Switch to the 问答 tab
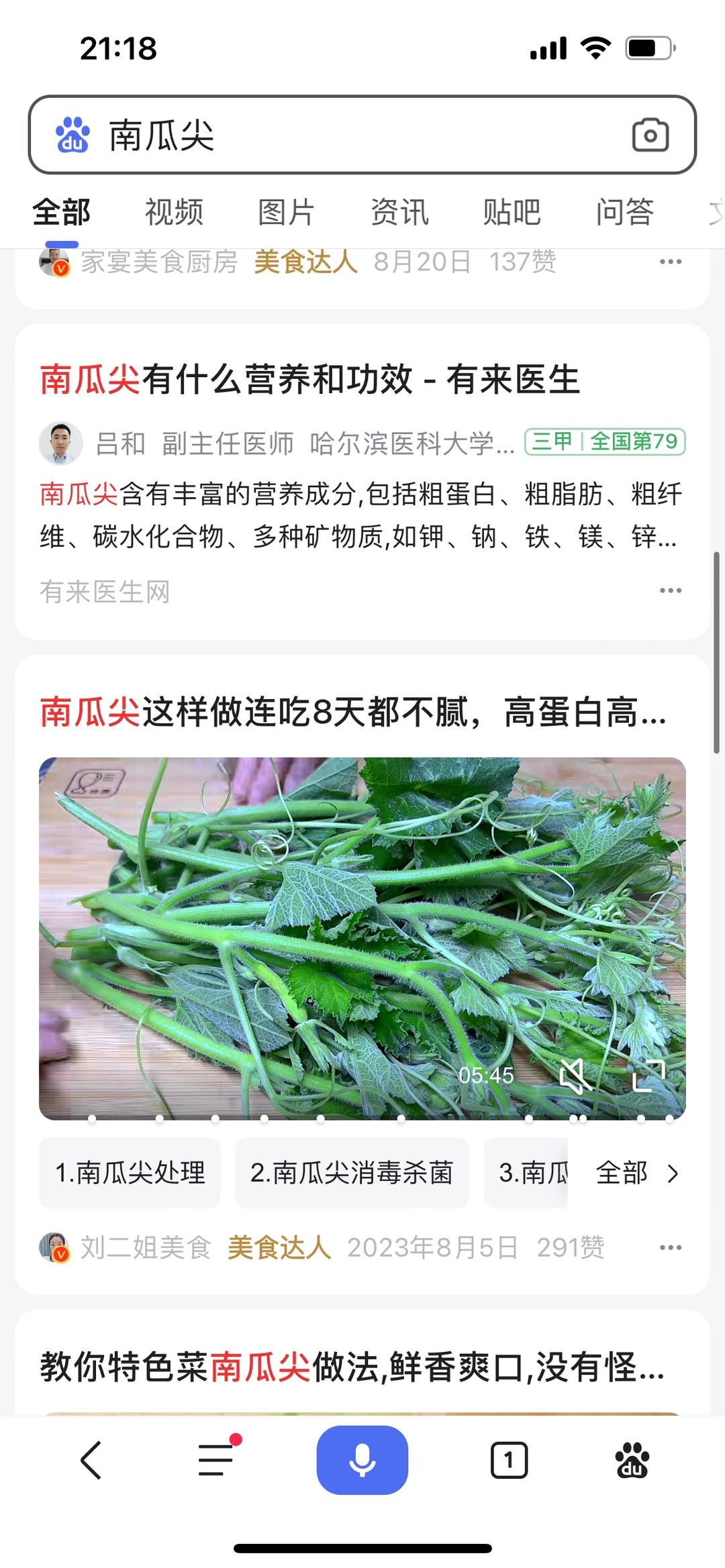Image resolution: width=725 pixels, height=1568 pixels. pyautogui.click(x=624, y=213)
